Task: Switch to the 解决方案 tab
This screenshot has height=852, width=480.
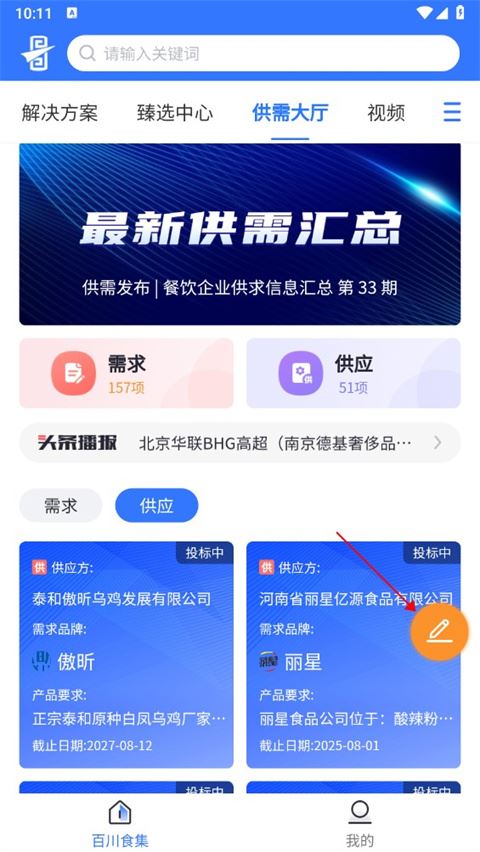Action: click(x=60, y=113)
